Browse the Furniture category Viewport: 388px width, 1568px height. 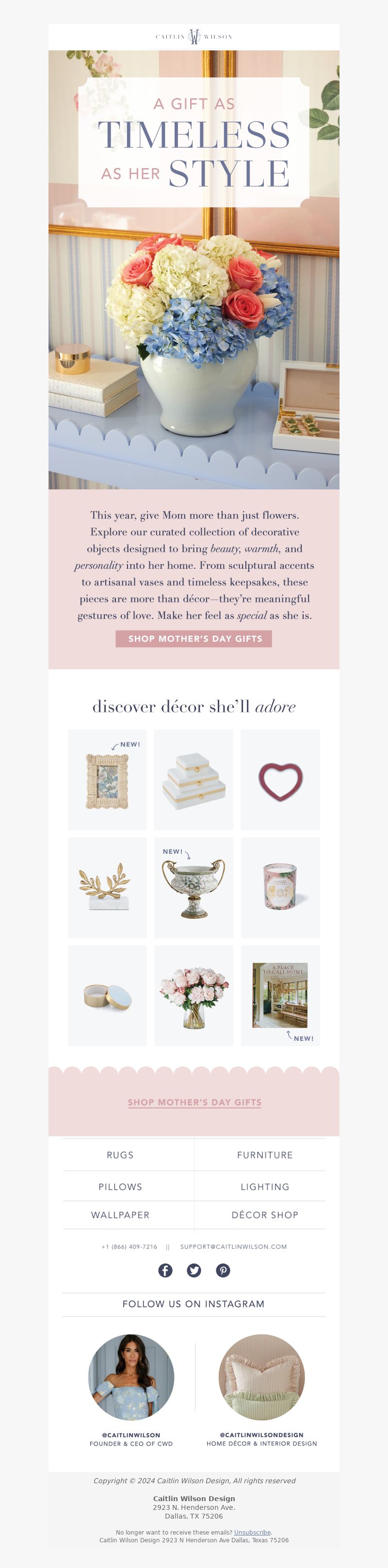pyautogui.click(x=265, y=1155)
